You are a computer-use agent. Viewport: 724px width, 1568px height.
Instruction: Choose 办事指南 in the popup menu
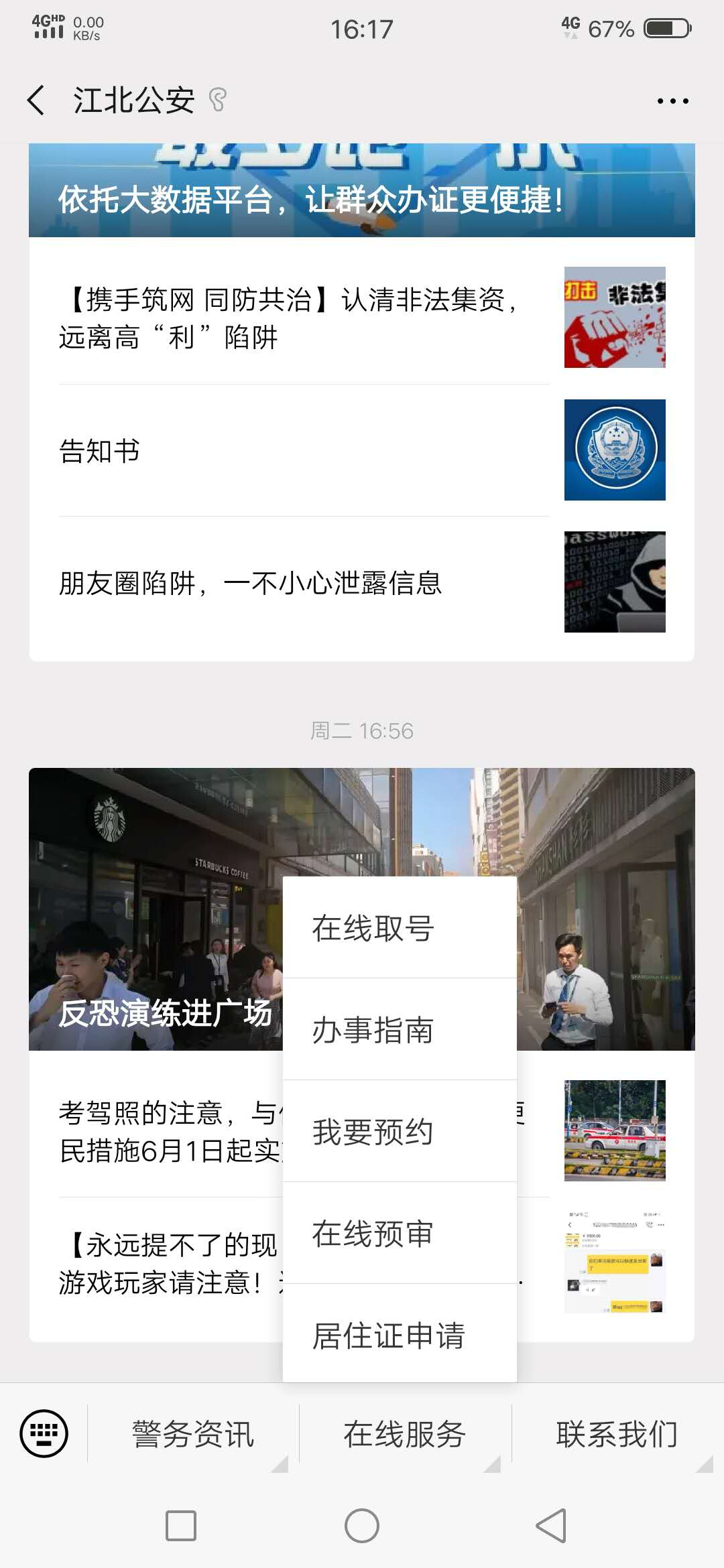400,1030
